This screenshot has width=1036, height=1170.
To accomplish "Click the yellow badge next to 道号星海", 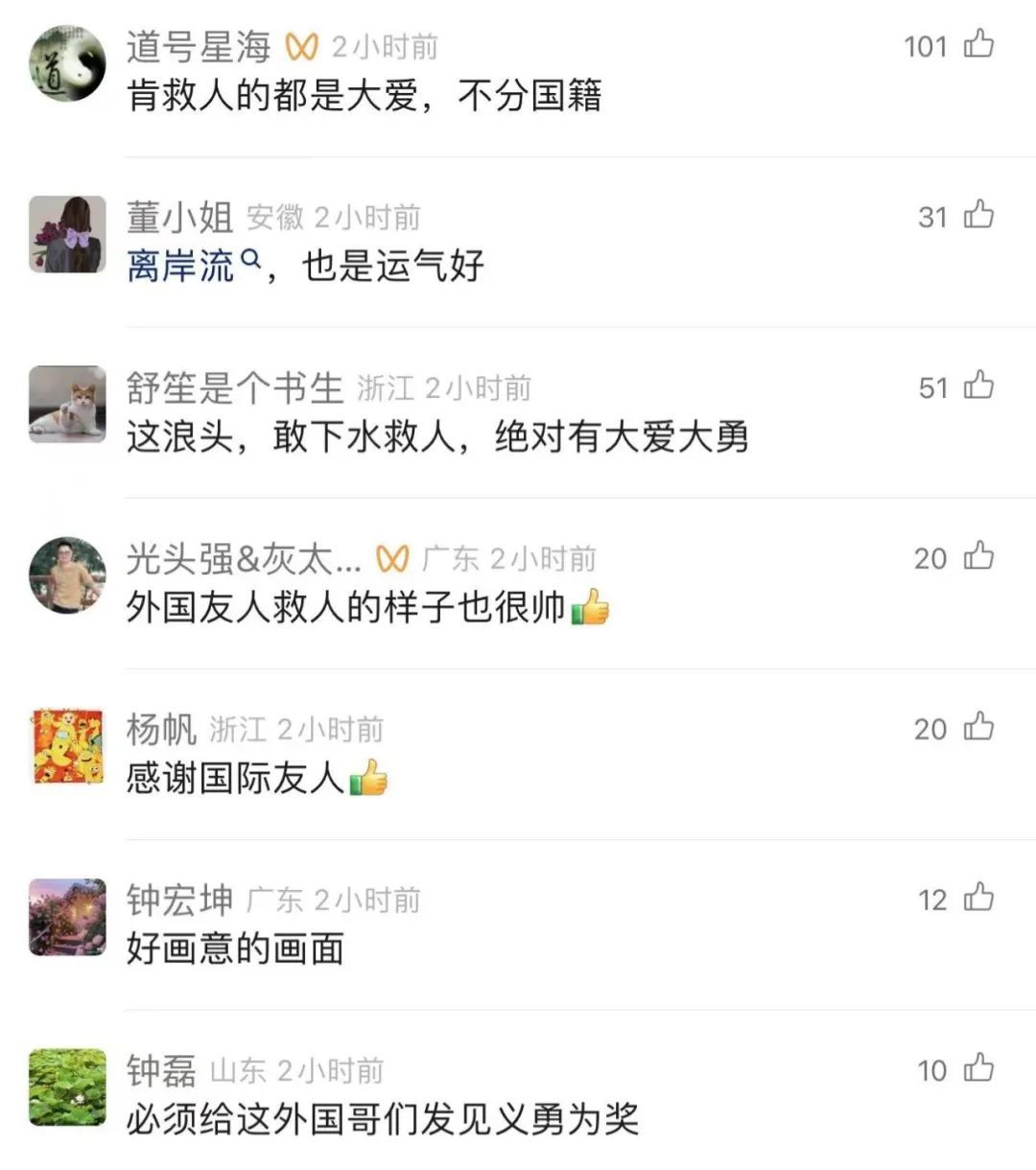I will (302, 42).
